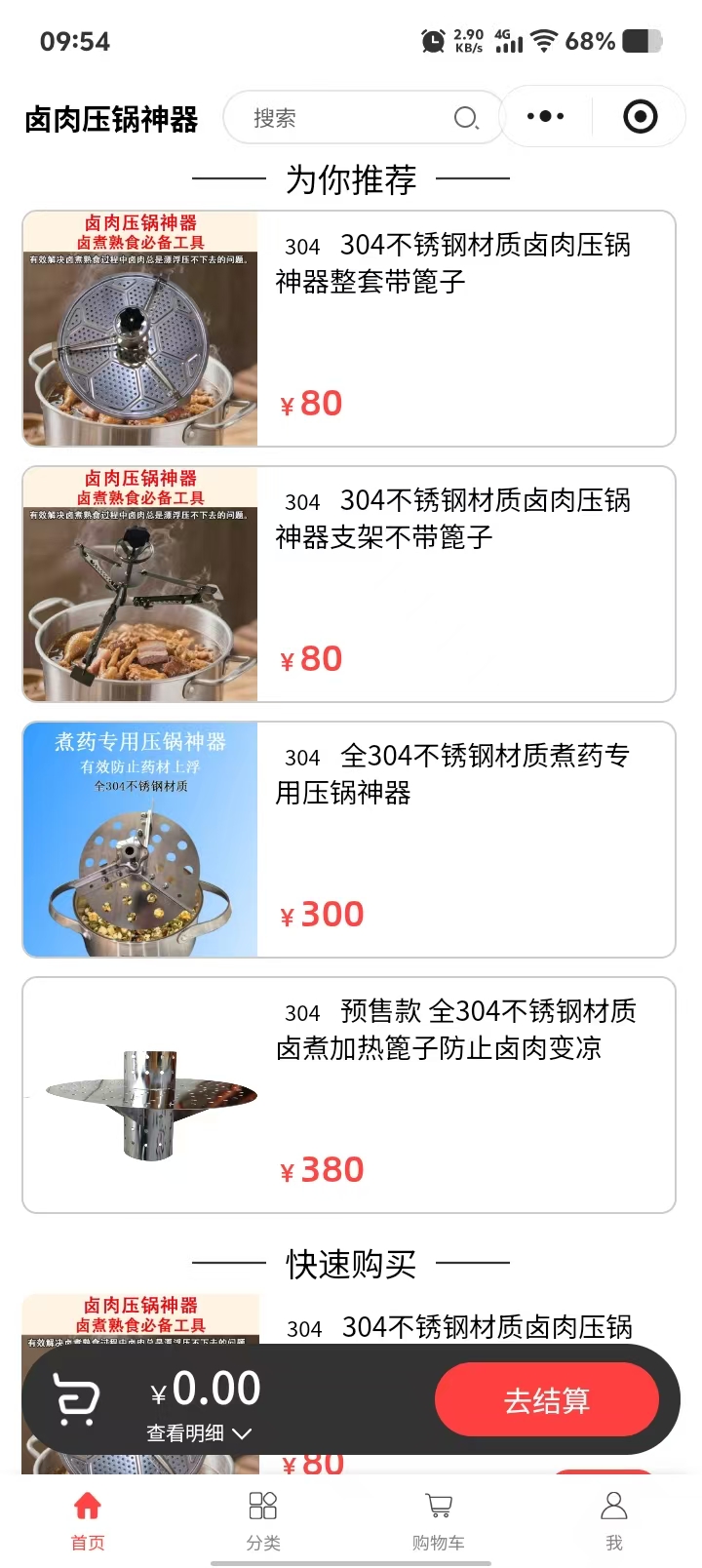702x1568 pixels.
Task: Tap the 搜索 search box
Action: click(351, 118)
